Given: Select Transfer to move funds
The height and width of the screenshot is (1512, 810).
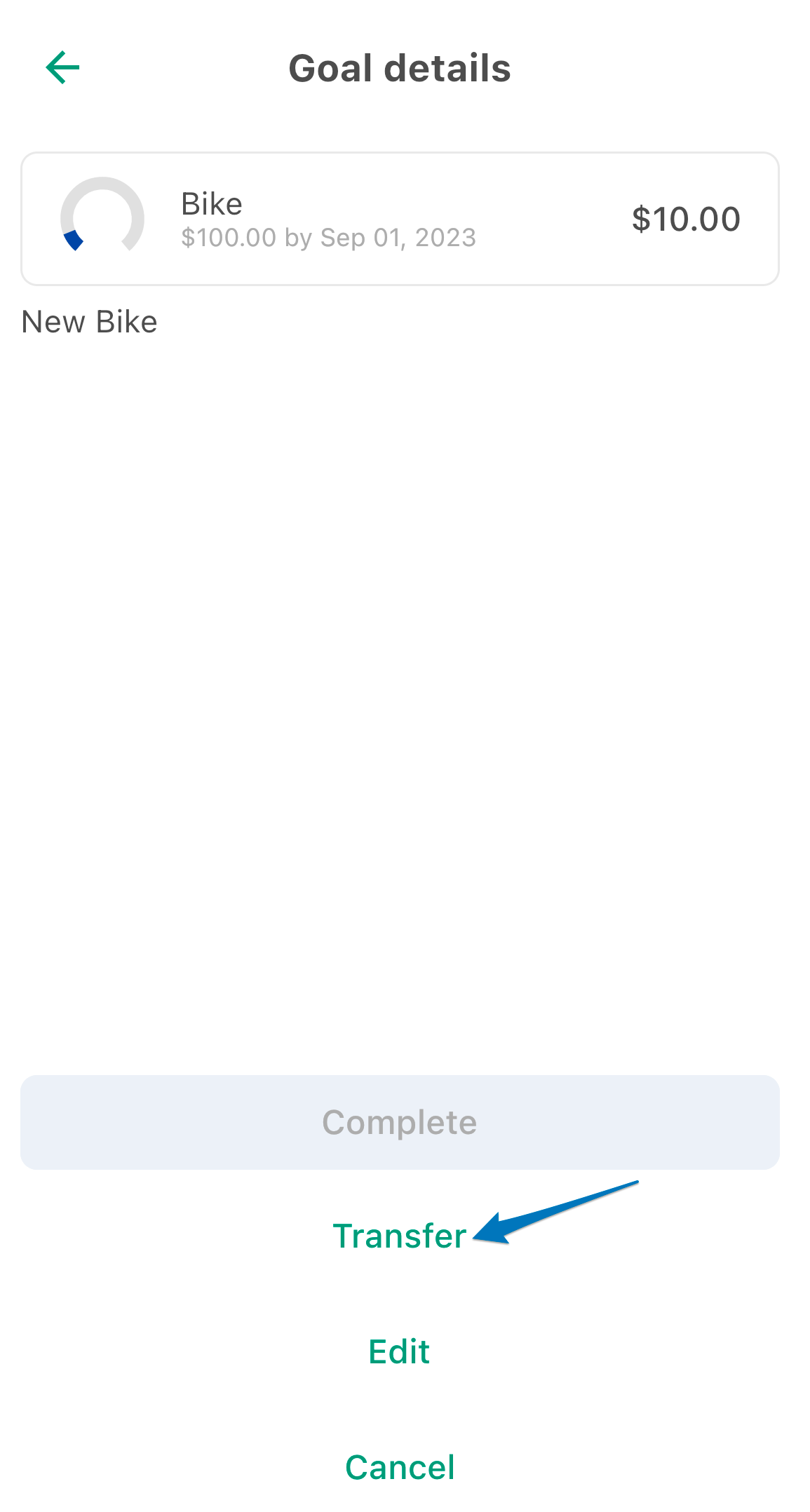Looking at the screenshot, I should coord(399,1236).
